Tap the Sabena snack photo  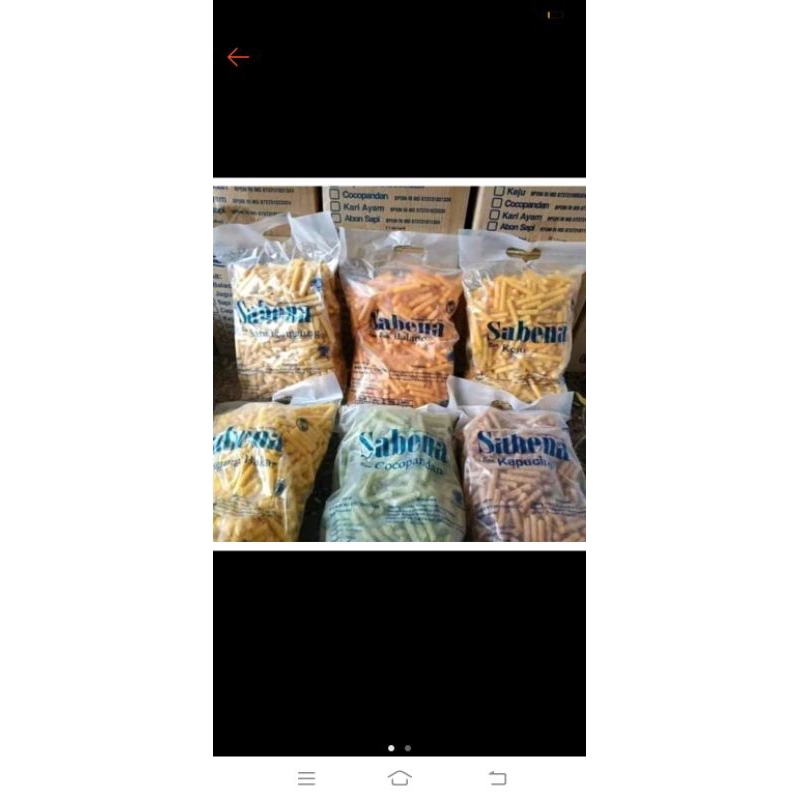tap(399, 364)
